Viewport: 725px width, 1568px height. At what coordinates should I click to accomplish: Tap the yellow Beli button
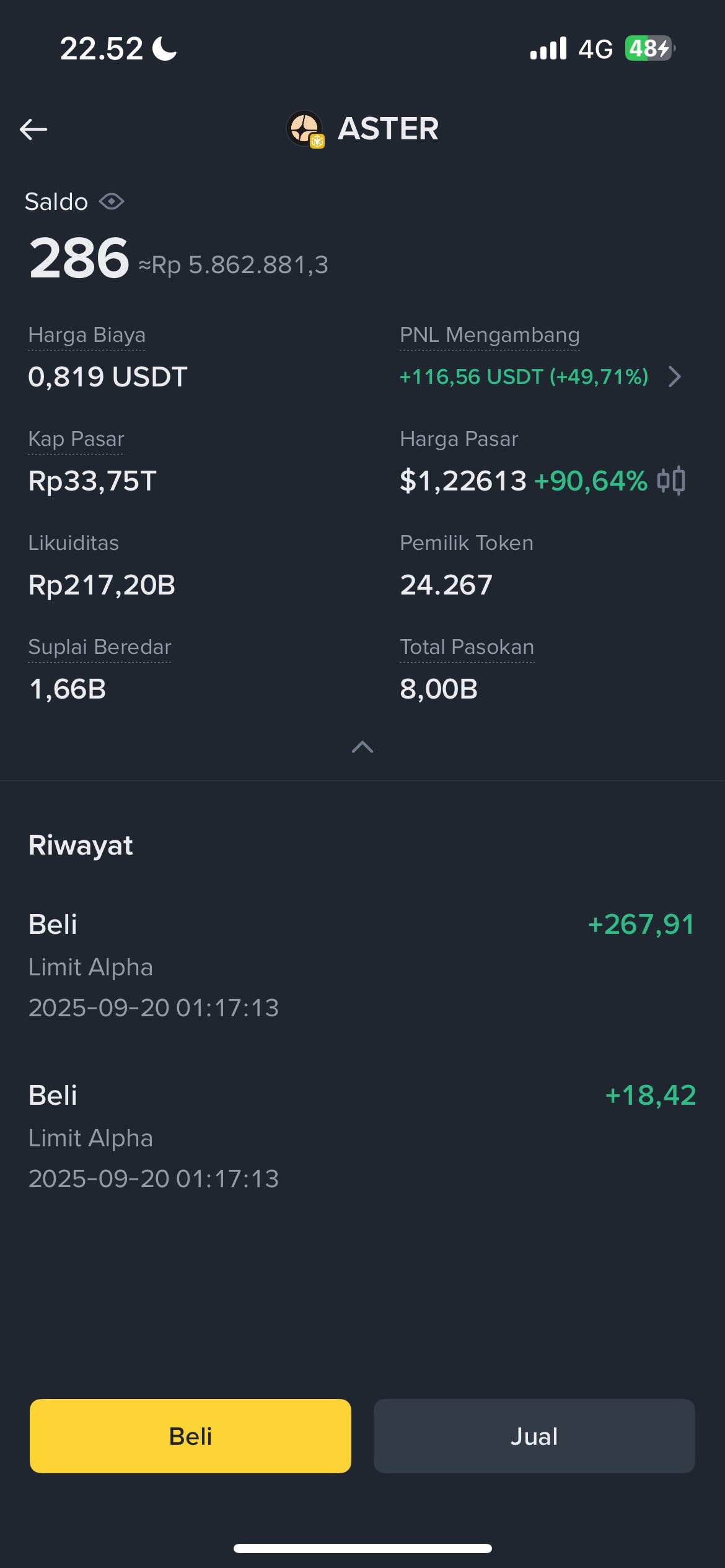[x=190, y=1436]
